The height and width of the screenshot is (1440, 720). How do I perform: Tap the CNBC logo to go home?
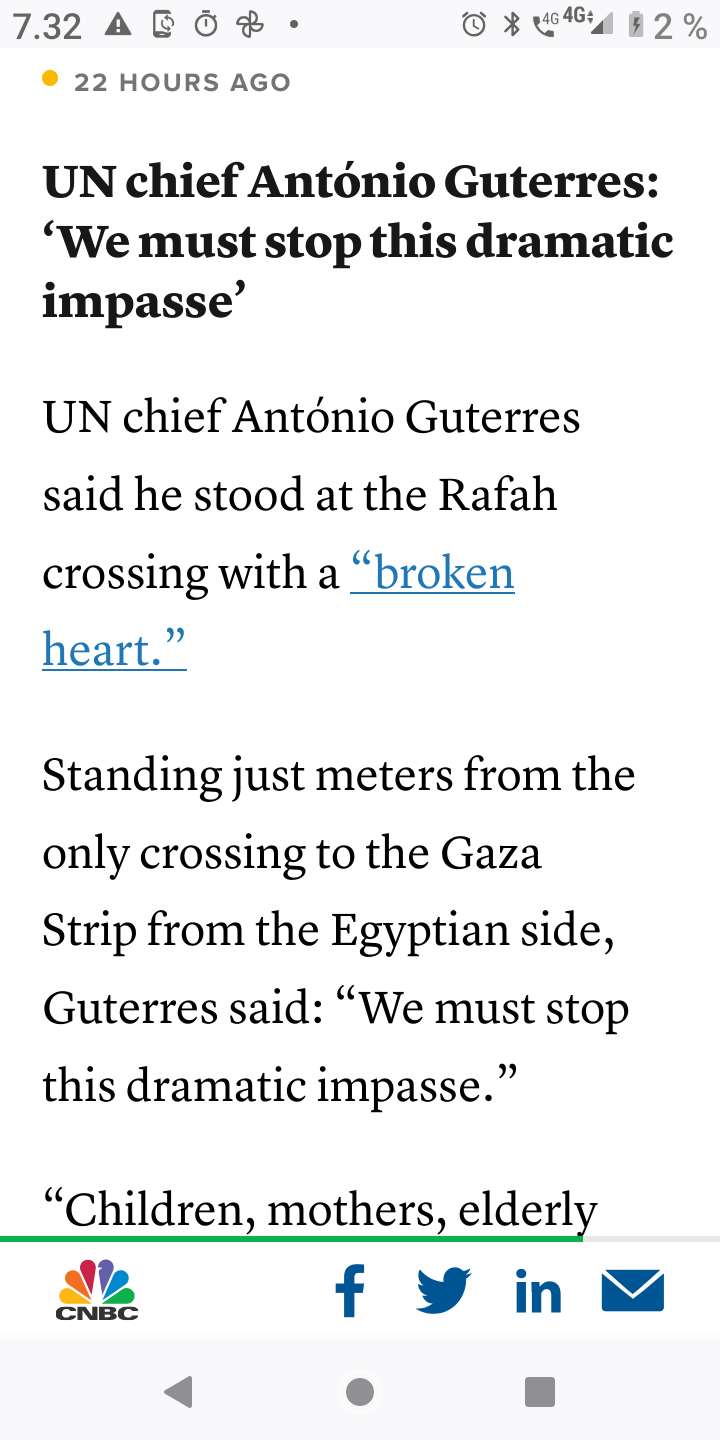(x=97, y=1291)
